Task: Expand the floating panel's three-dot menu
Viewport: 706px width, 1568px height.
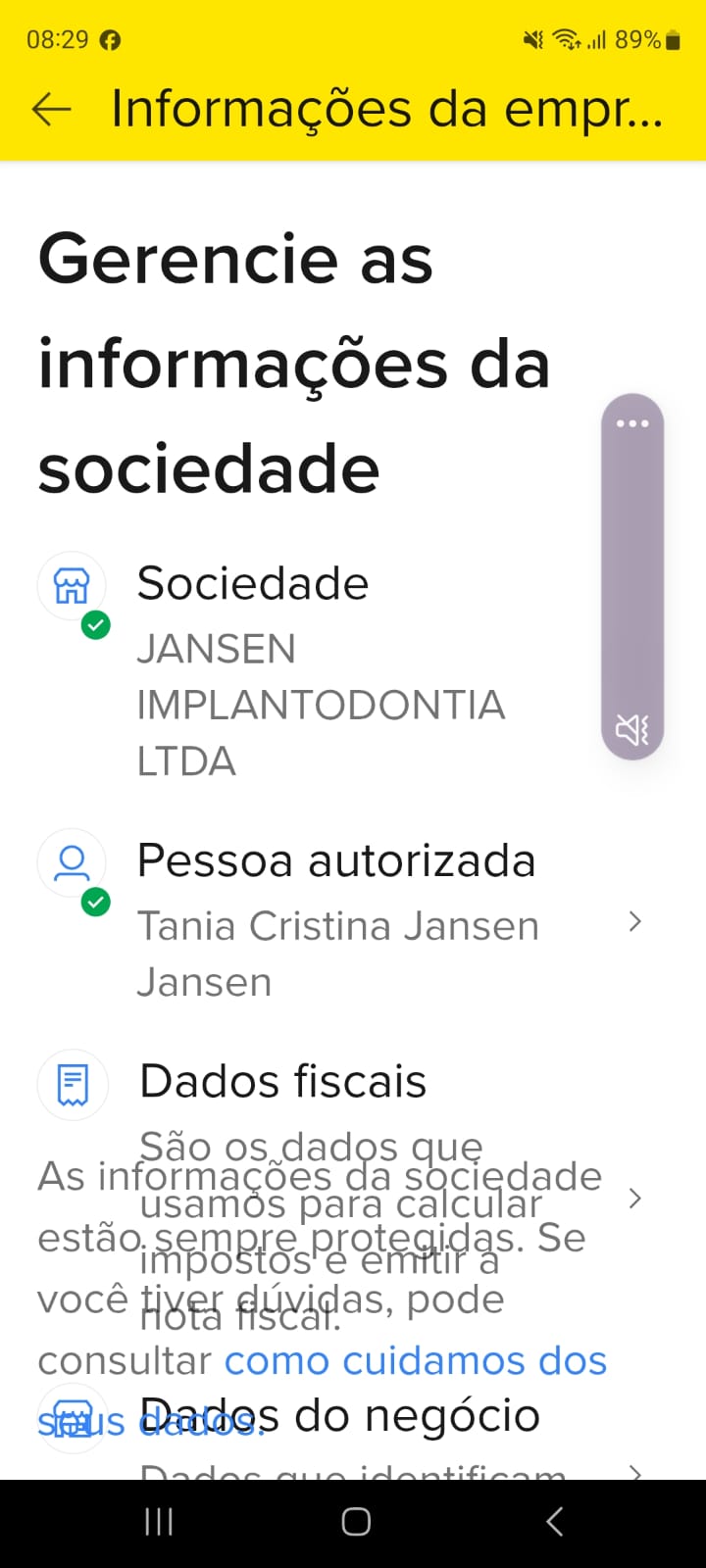Action: point(632,424)
